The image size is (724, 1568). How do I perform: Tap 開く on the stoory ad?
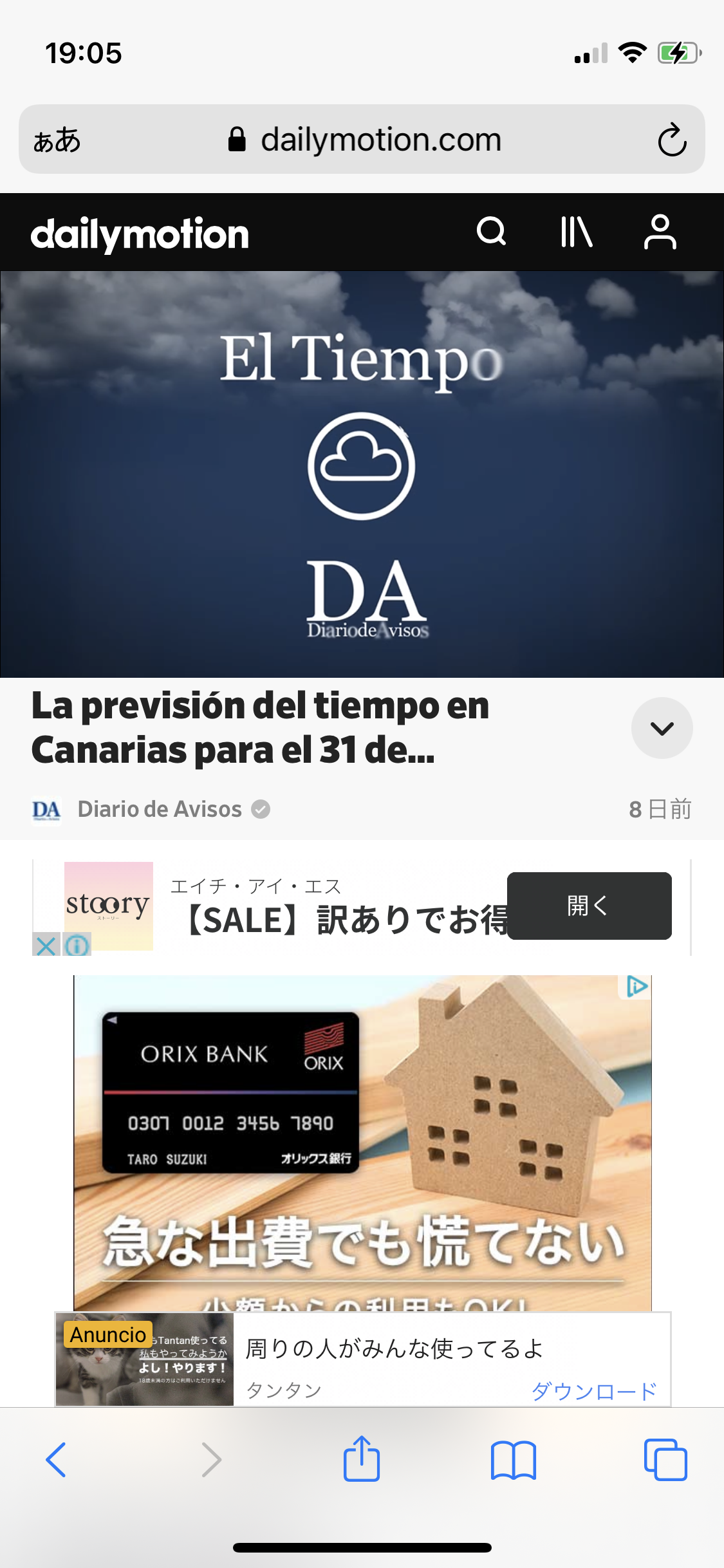[589, 906]
